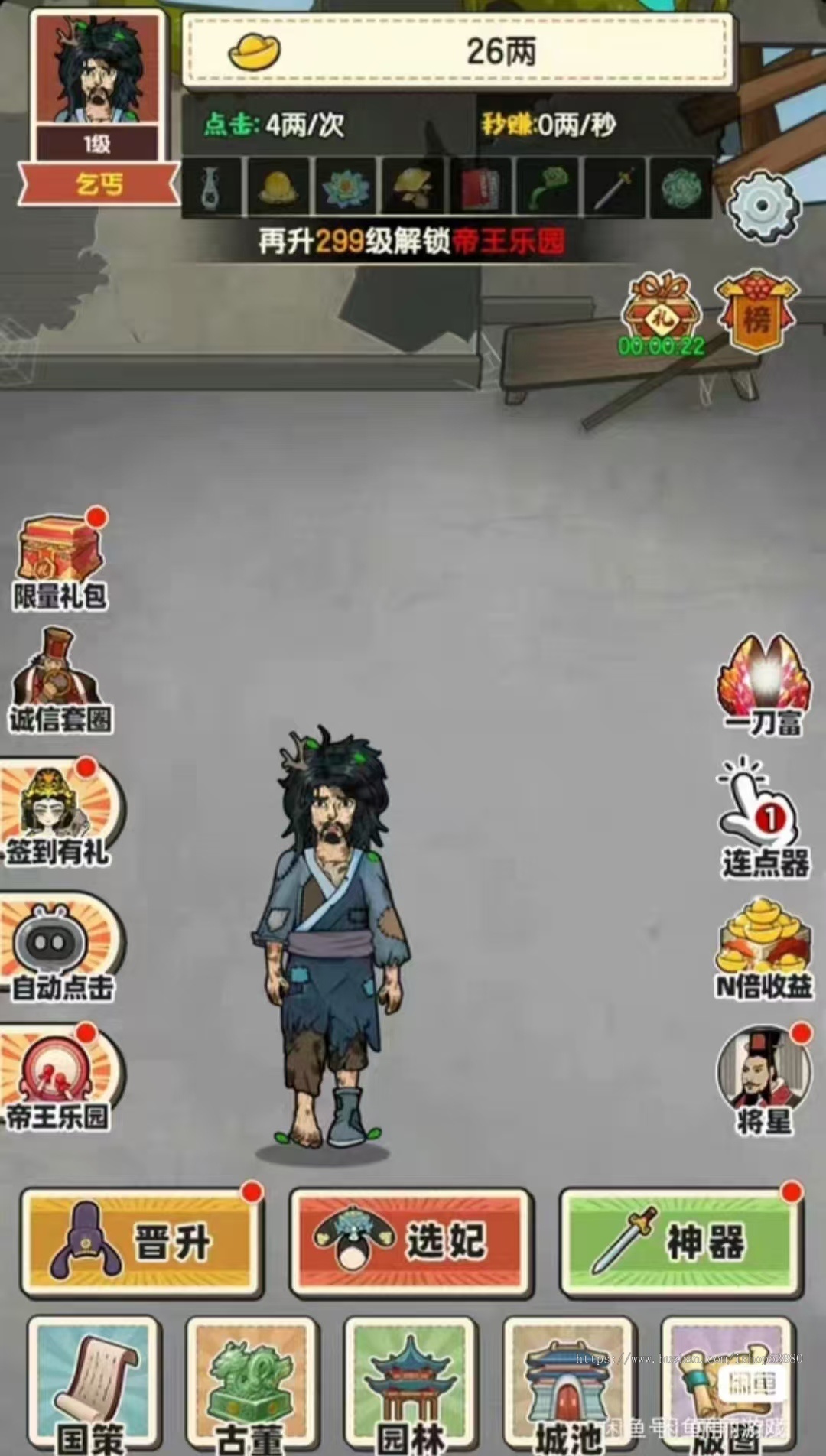This screenshot has width=826, height=1456.
Task: Tap 一刀富 icon
Action: pos(763,684)
